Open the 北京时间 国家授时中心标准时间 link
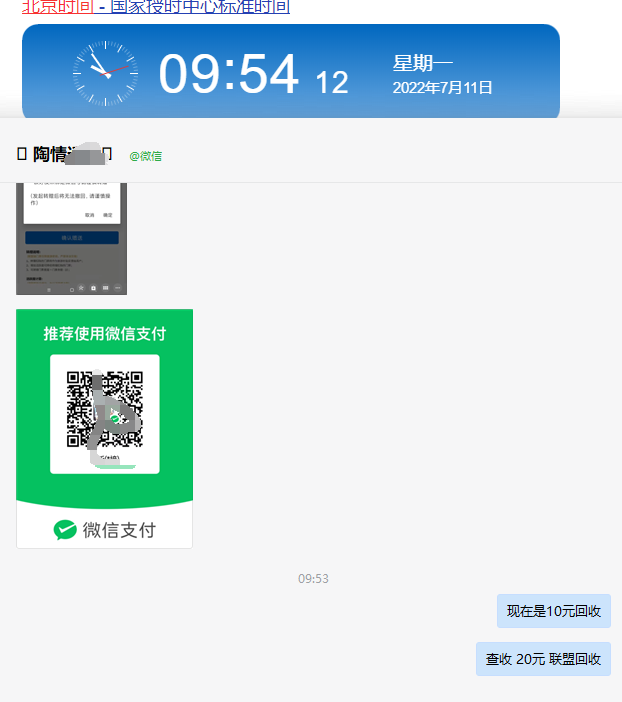 point(156,7)
